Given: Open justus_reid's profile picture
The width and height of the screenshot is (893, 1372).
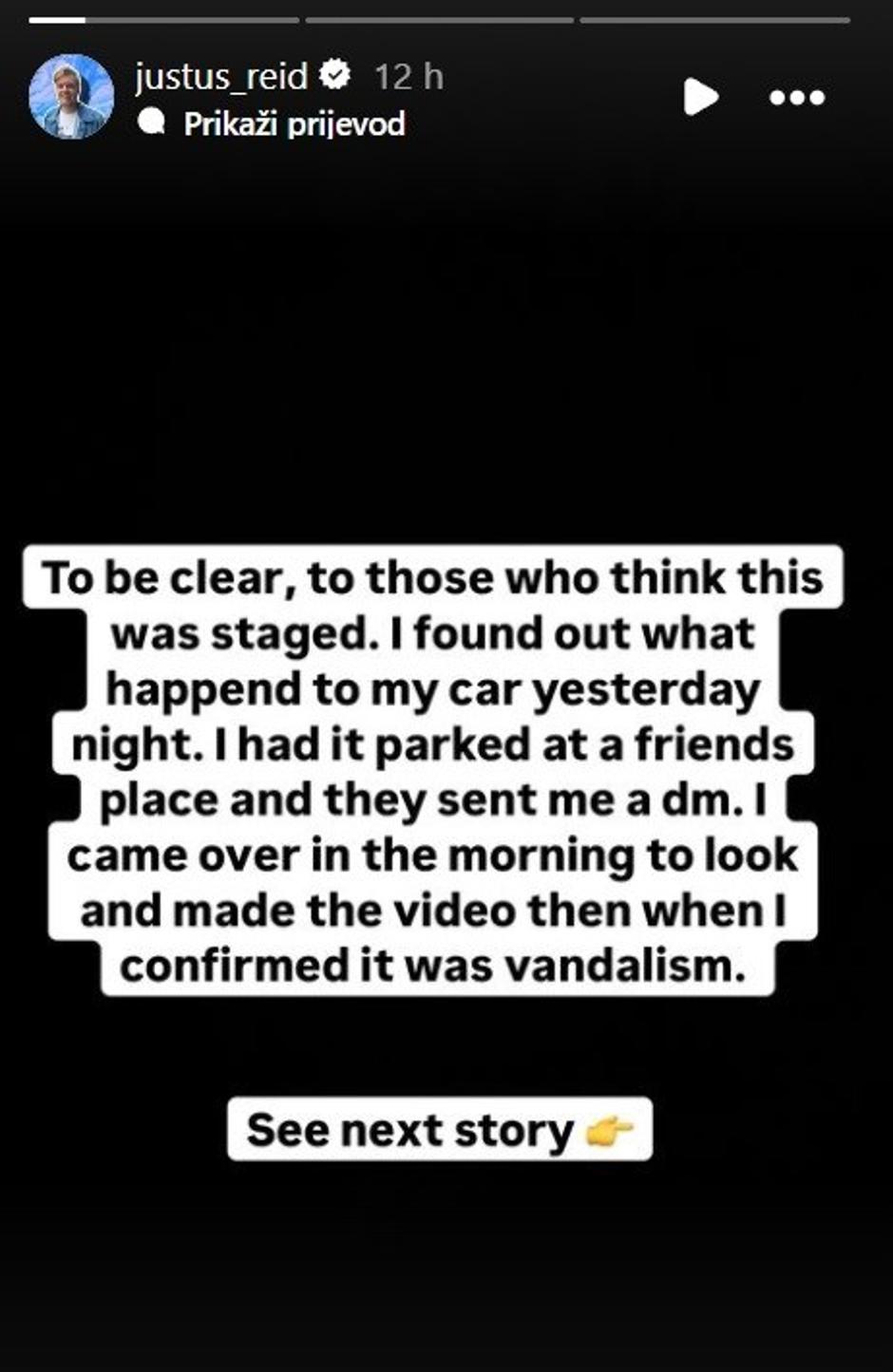Looking at the screenshot, I should [x=71, y=97].
